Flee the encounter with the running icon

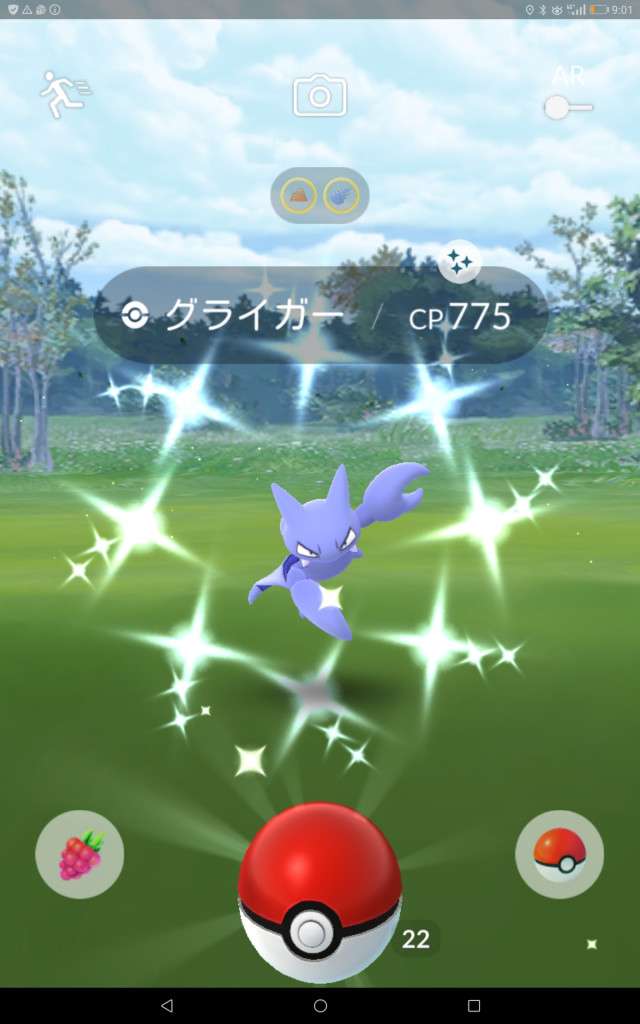point(64,94)
